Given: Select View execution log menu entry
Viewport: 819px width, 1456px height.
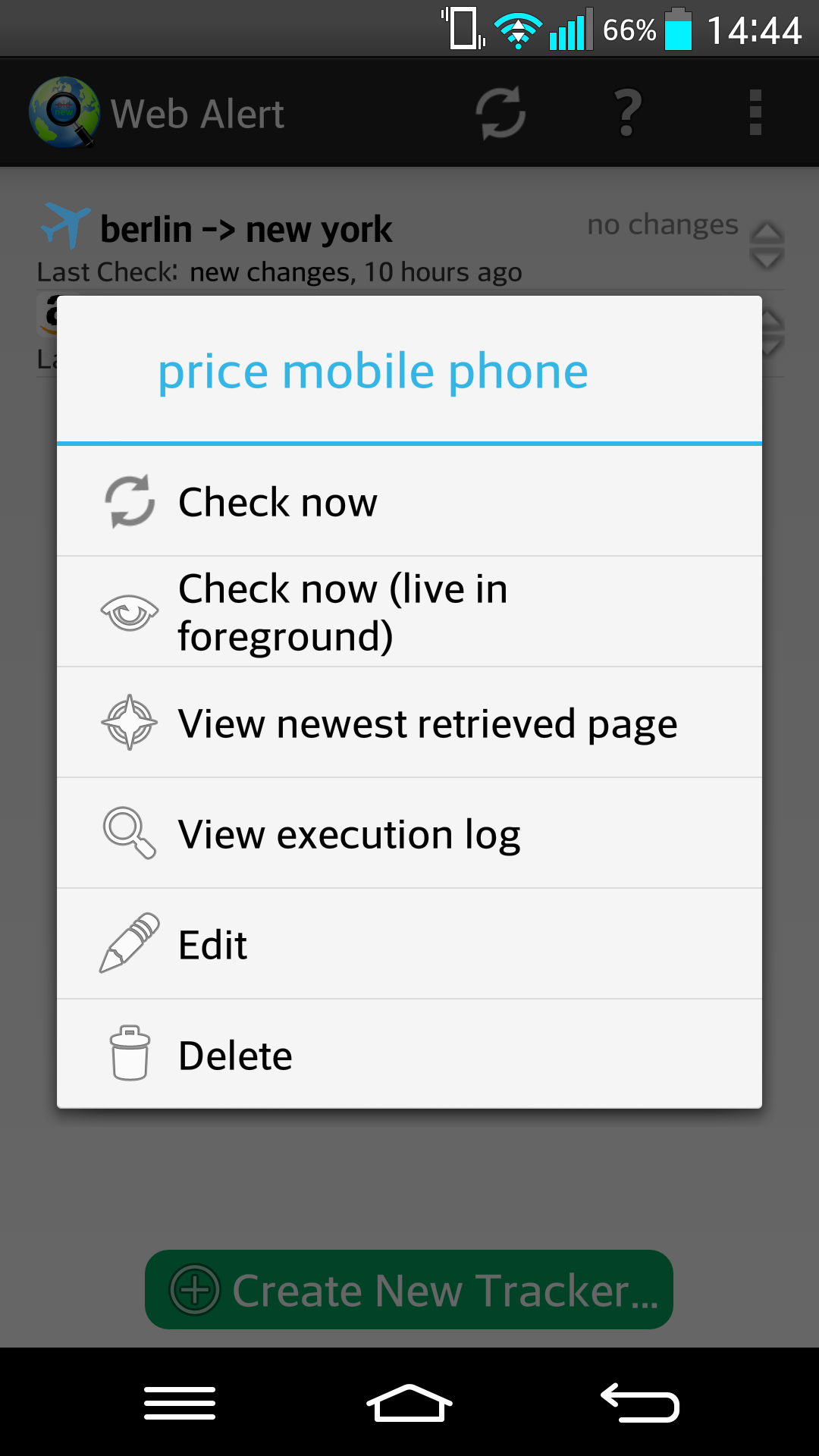Looking at the screenshot, I should click(349, 833).
